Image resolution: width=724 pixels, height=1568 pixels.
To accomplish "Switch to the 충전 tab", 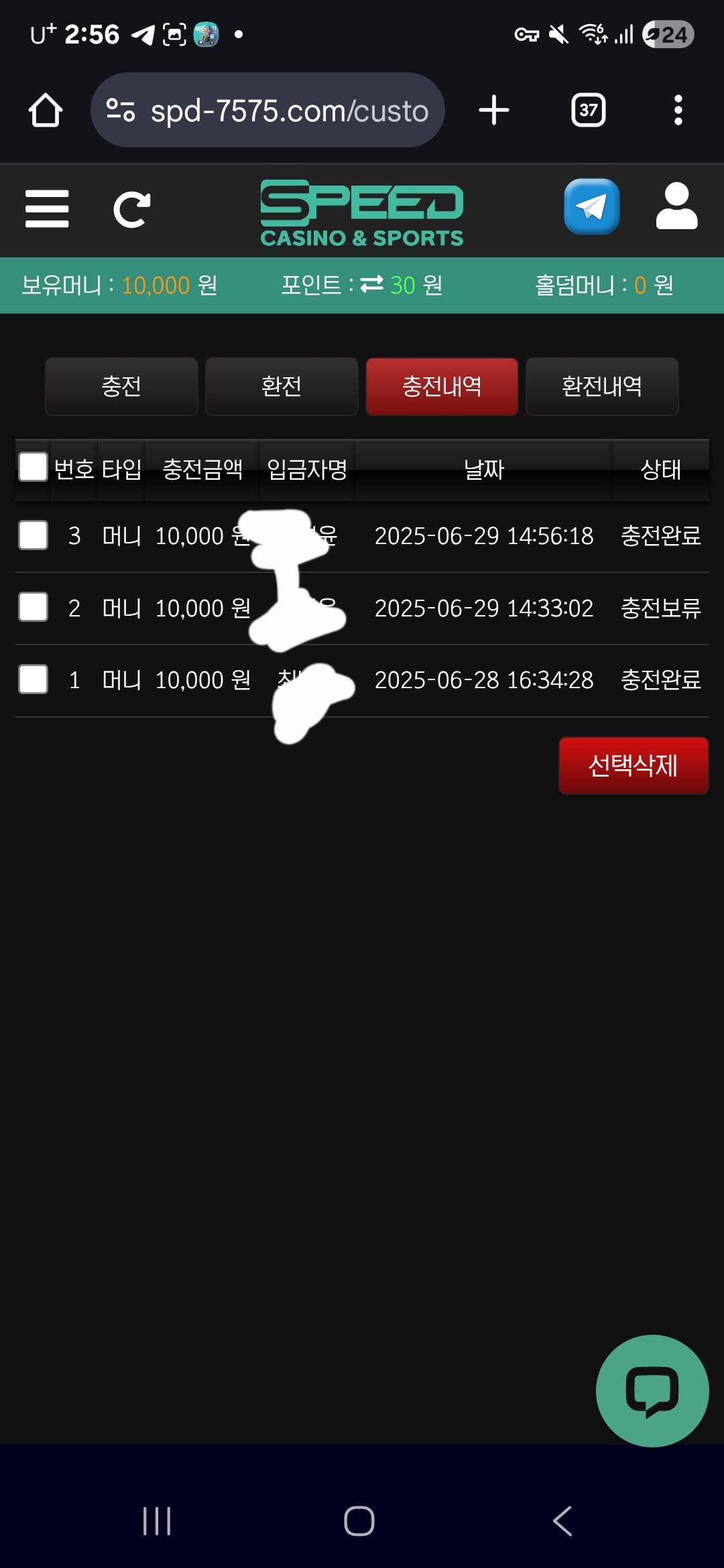I will tap(121, 387).
